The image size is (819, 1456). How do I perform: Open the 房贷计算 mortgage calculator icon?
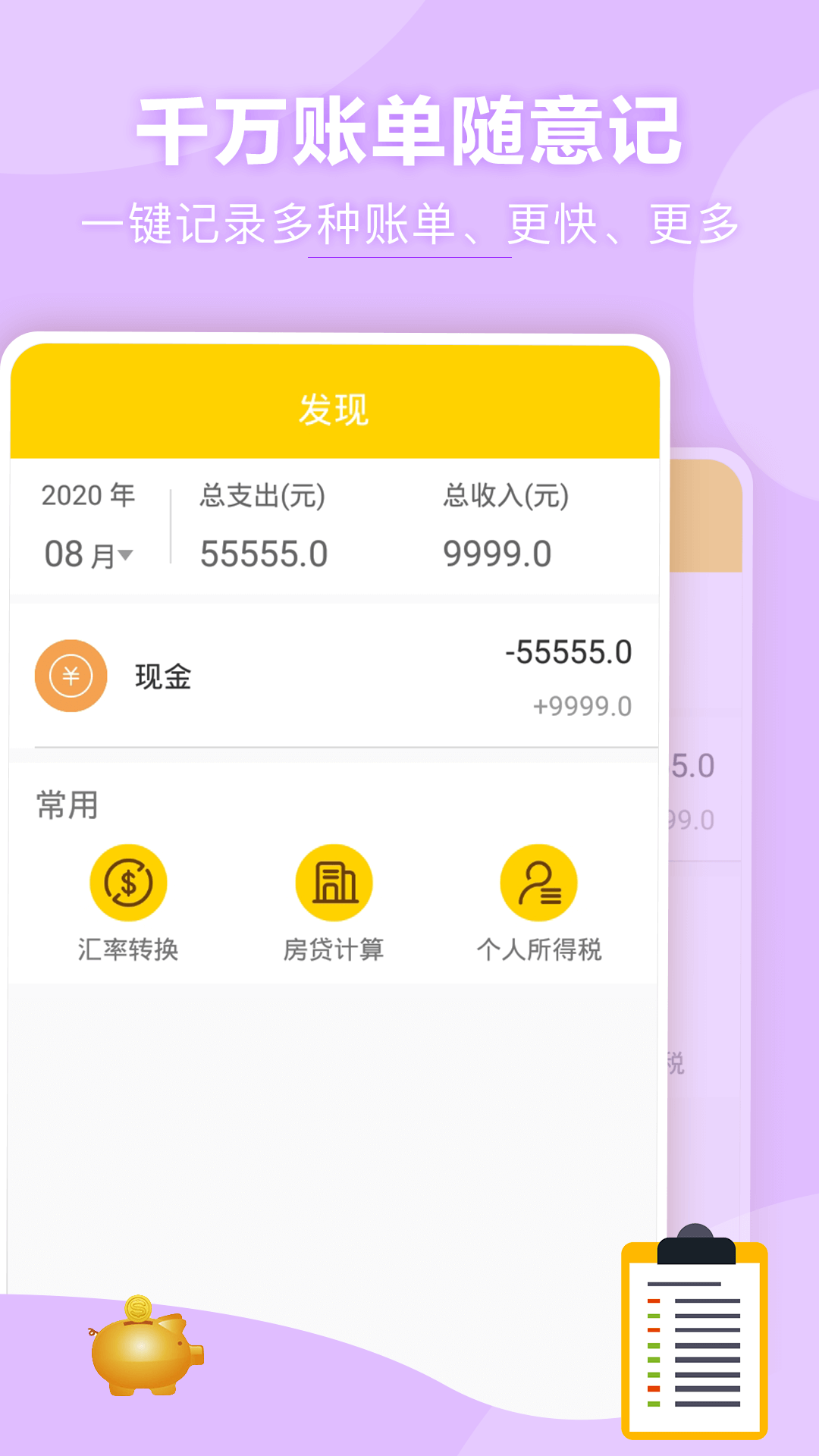coord(334,882)
